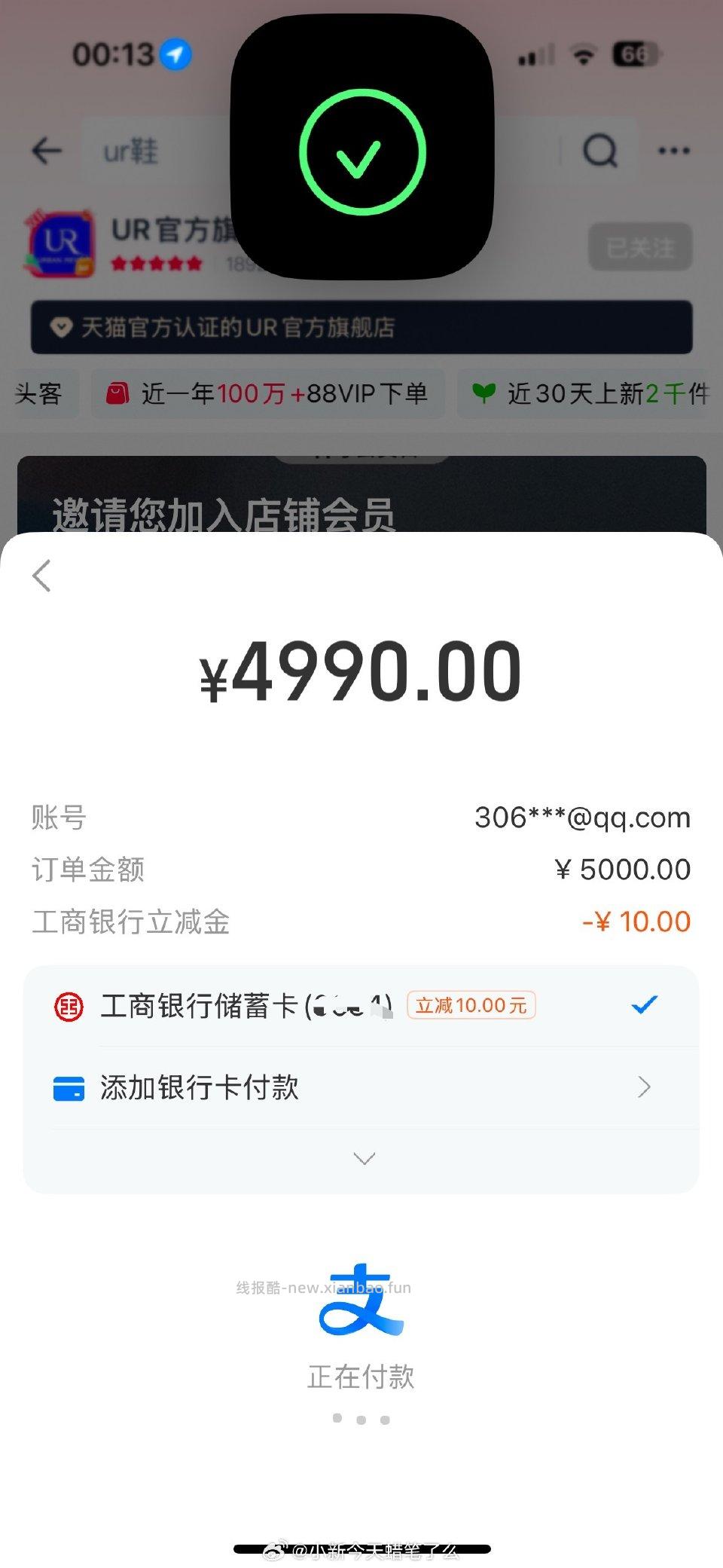Click the more options ellipsis icon

[x=674, y=150]
